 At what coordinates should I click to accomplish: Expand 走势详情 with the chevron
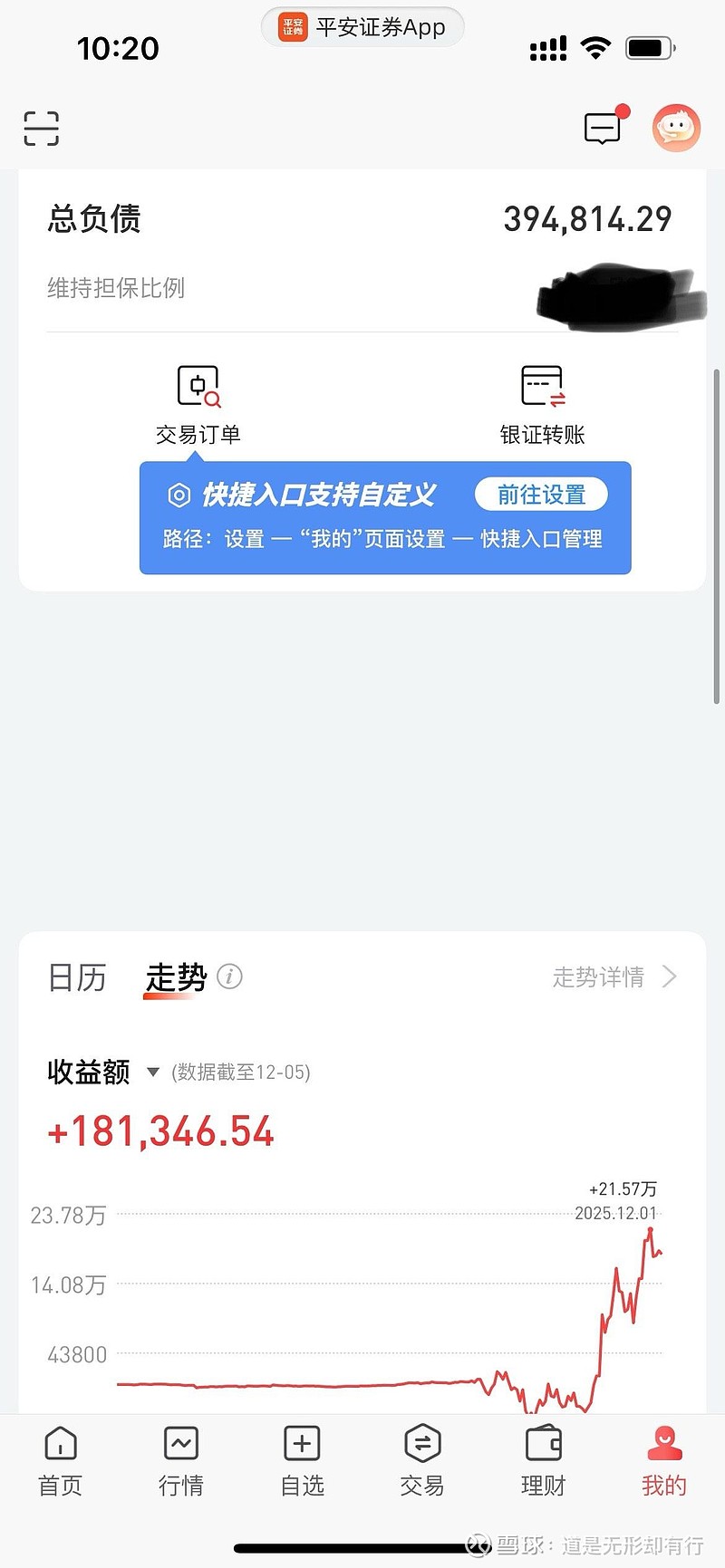[x=669, y=976]
